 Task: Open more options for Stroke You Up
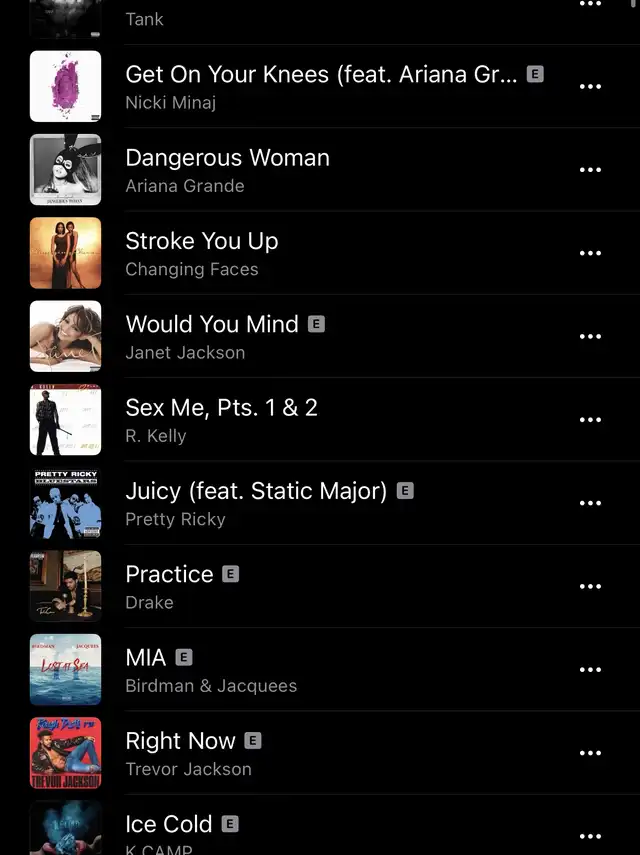tap(591, 253)
